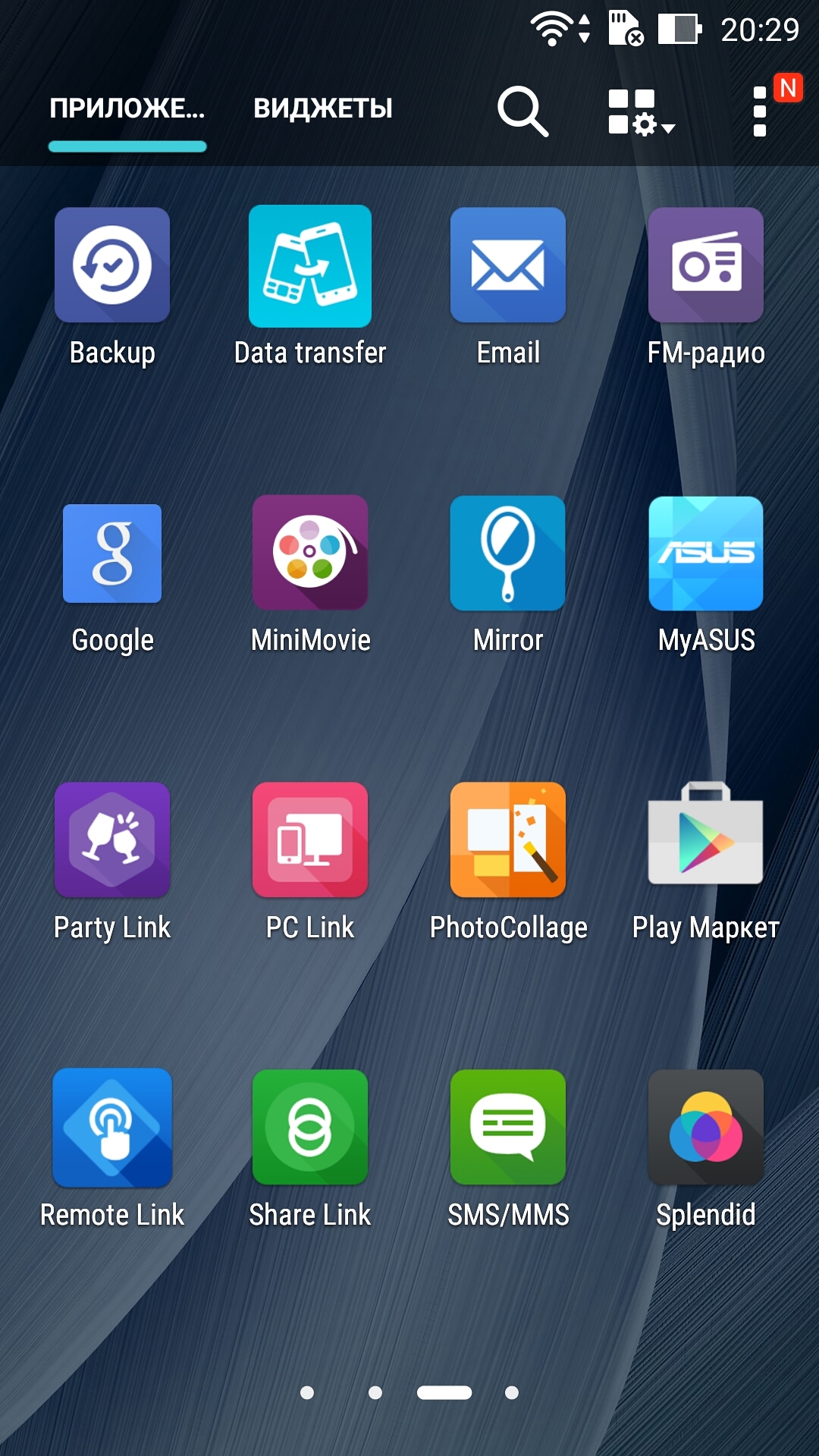Select the ПРИЛОЖЕ... tab
Image resolution: width=819 pixels, height=1456 pixels.
coord(127,108)
